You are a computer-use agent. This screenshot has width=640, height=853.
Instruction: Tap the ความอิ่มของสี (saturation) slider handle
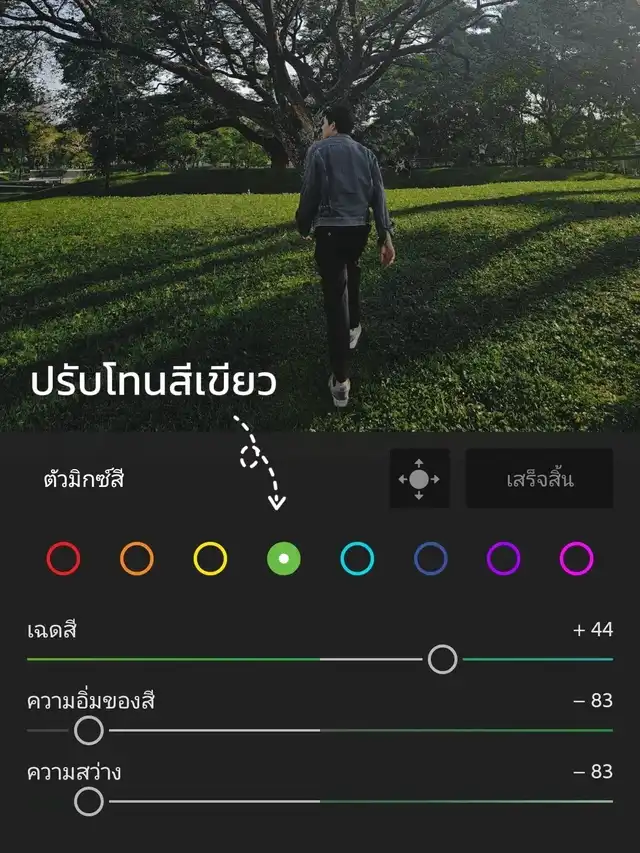pyautogui.click(x=89, y=731)
